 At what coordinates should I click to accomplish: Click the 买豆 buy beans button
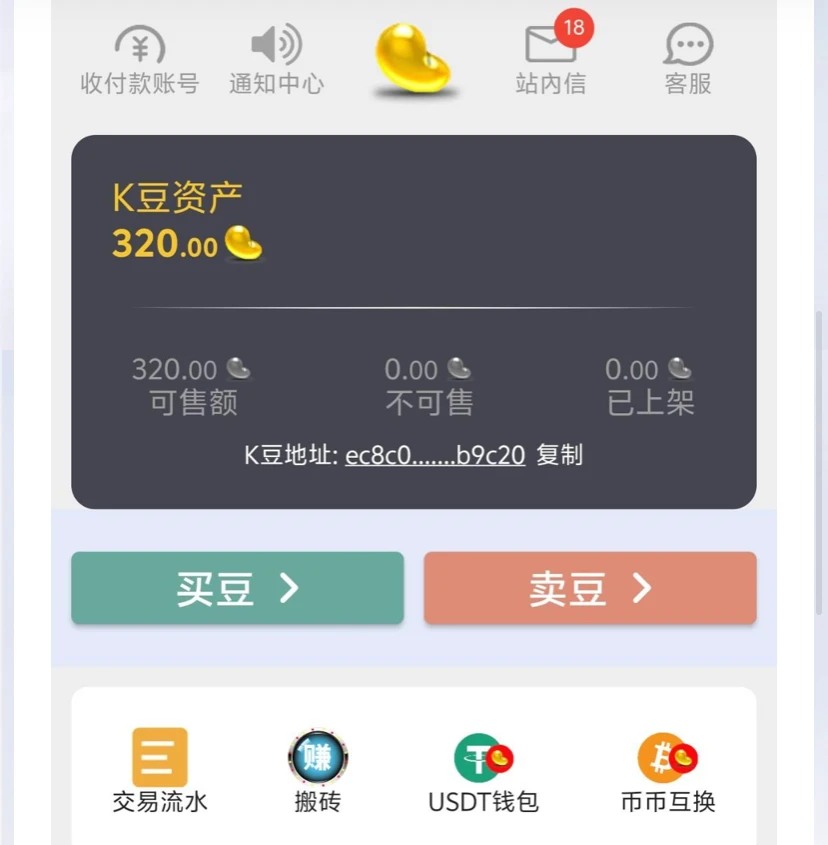237,588
